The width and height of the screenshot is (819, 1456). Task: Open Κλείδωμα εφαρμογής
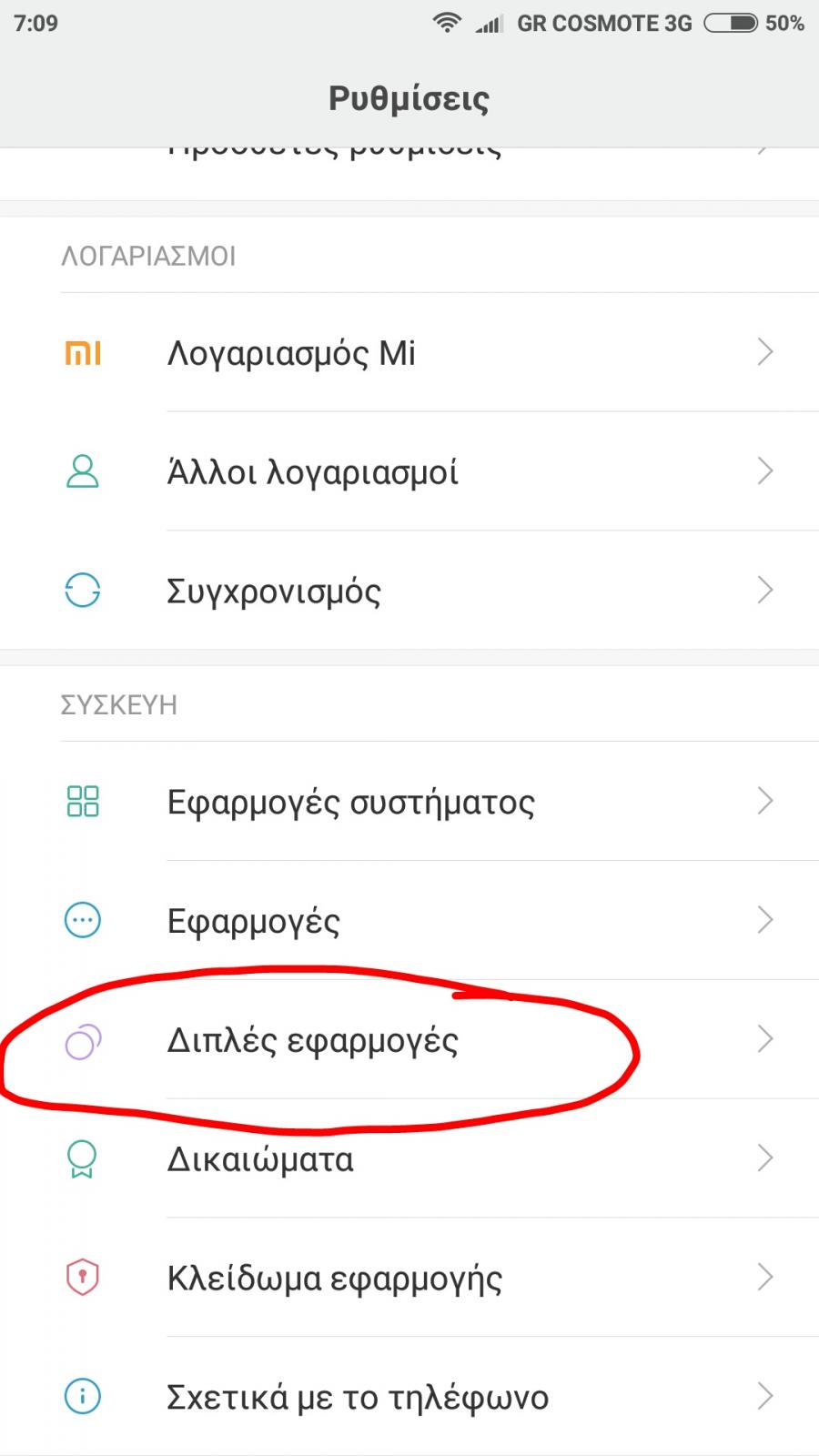pyautogui.click(x=409, y=1278)
